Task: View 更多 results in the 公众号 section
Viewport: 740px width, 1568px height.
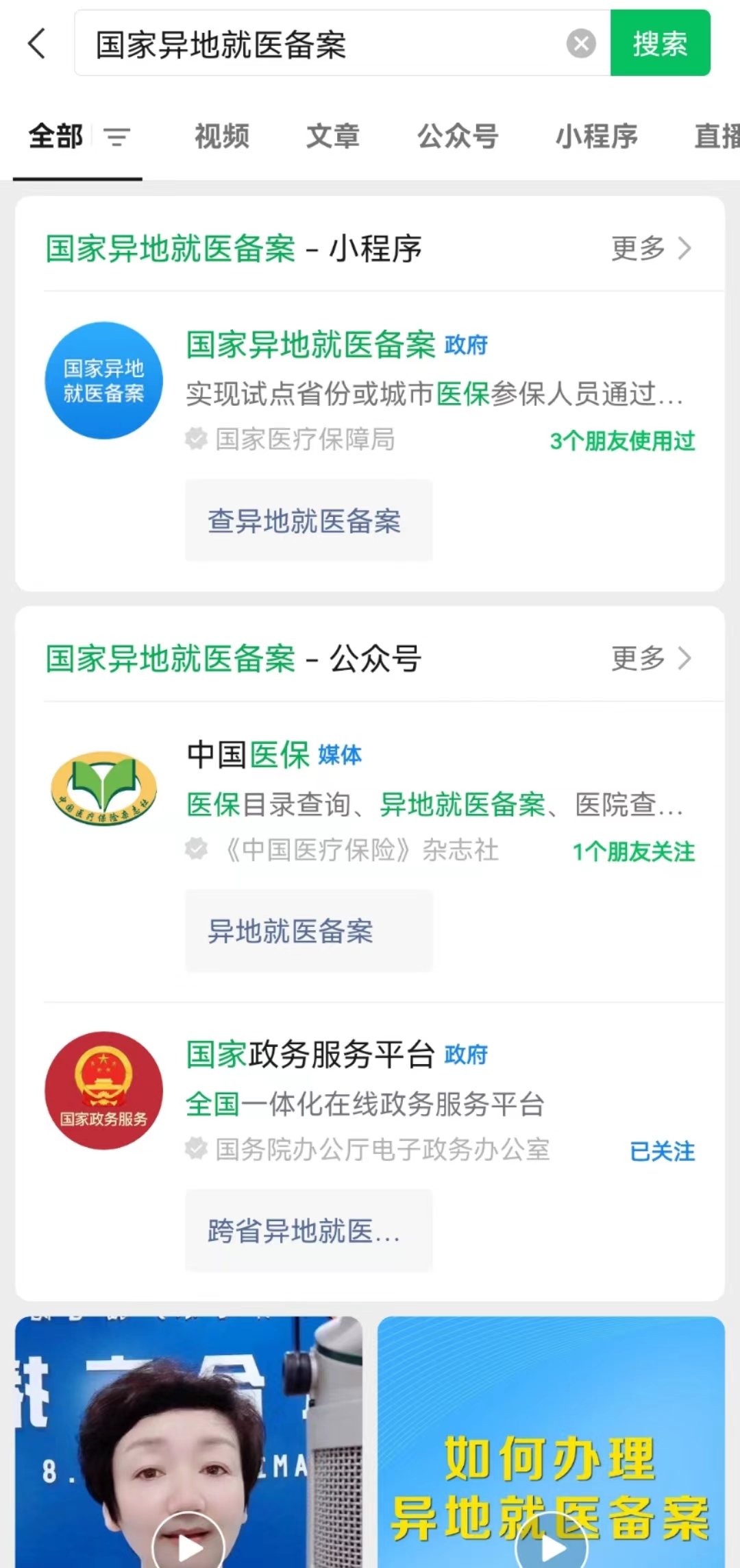Action: [x=651, y=658]
